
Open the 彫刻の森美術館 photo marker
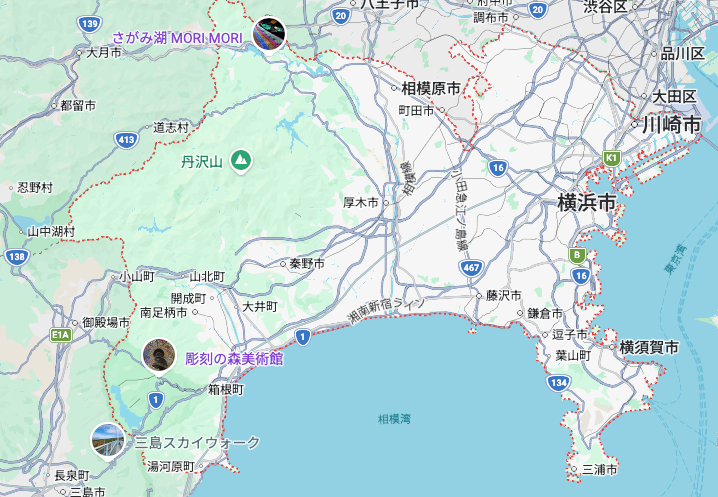[159, 356]
